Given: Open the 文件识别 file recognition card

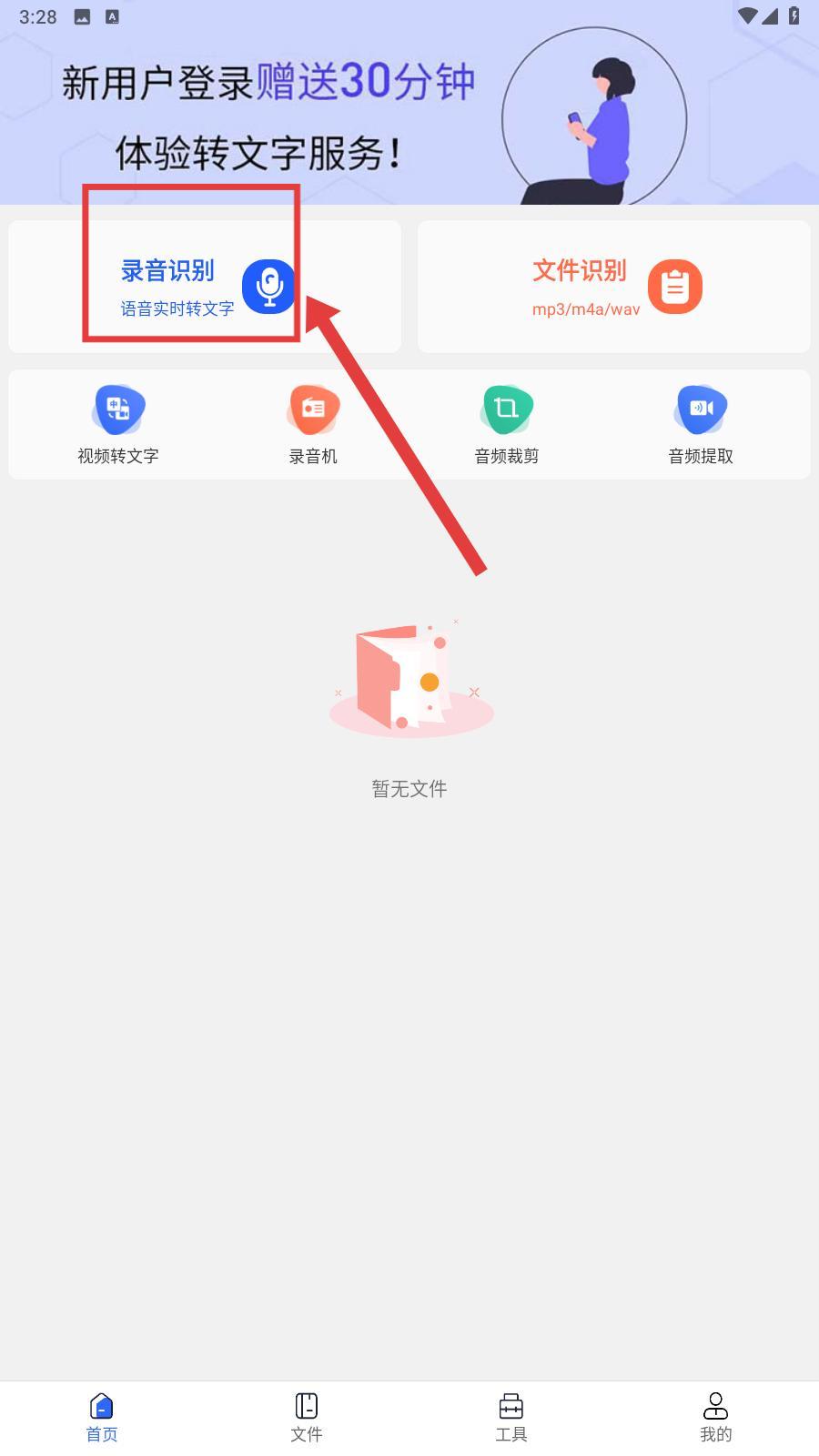Looking at the screenshot, I should tap(614, 287).
